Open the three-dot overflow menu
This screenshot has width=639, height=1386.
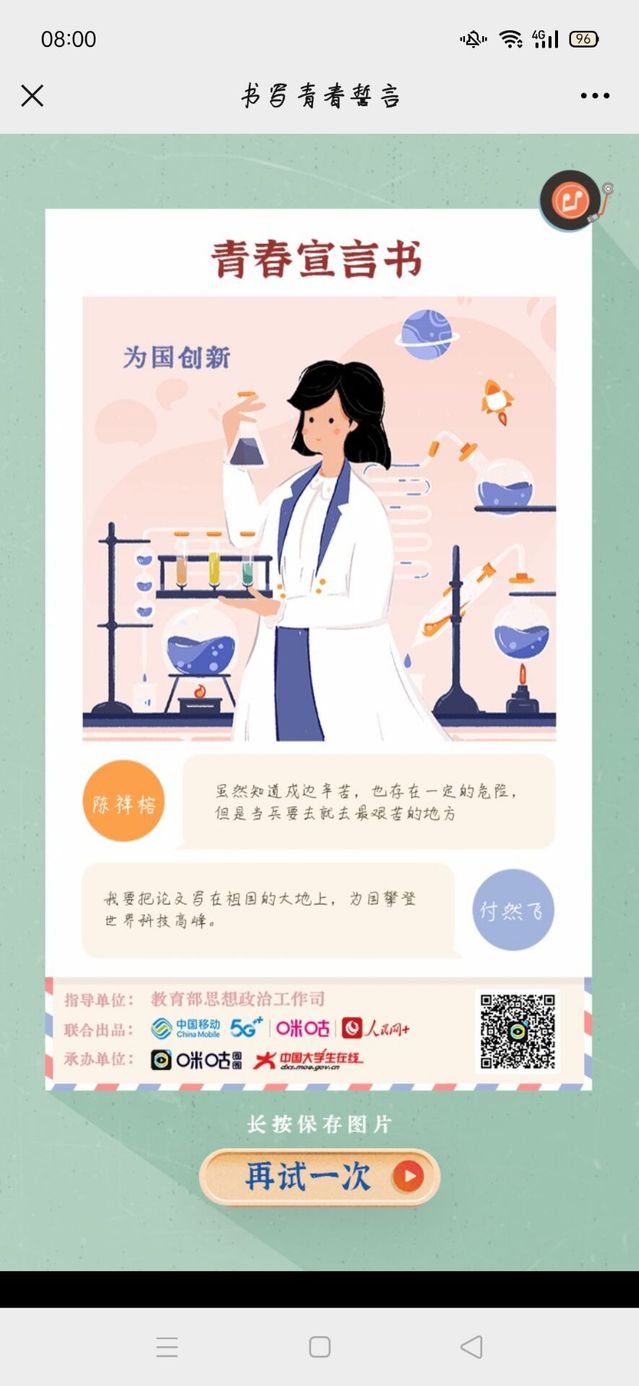click(x=594, y=96)
